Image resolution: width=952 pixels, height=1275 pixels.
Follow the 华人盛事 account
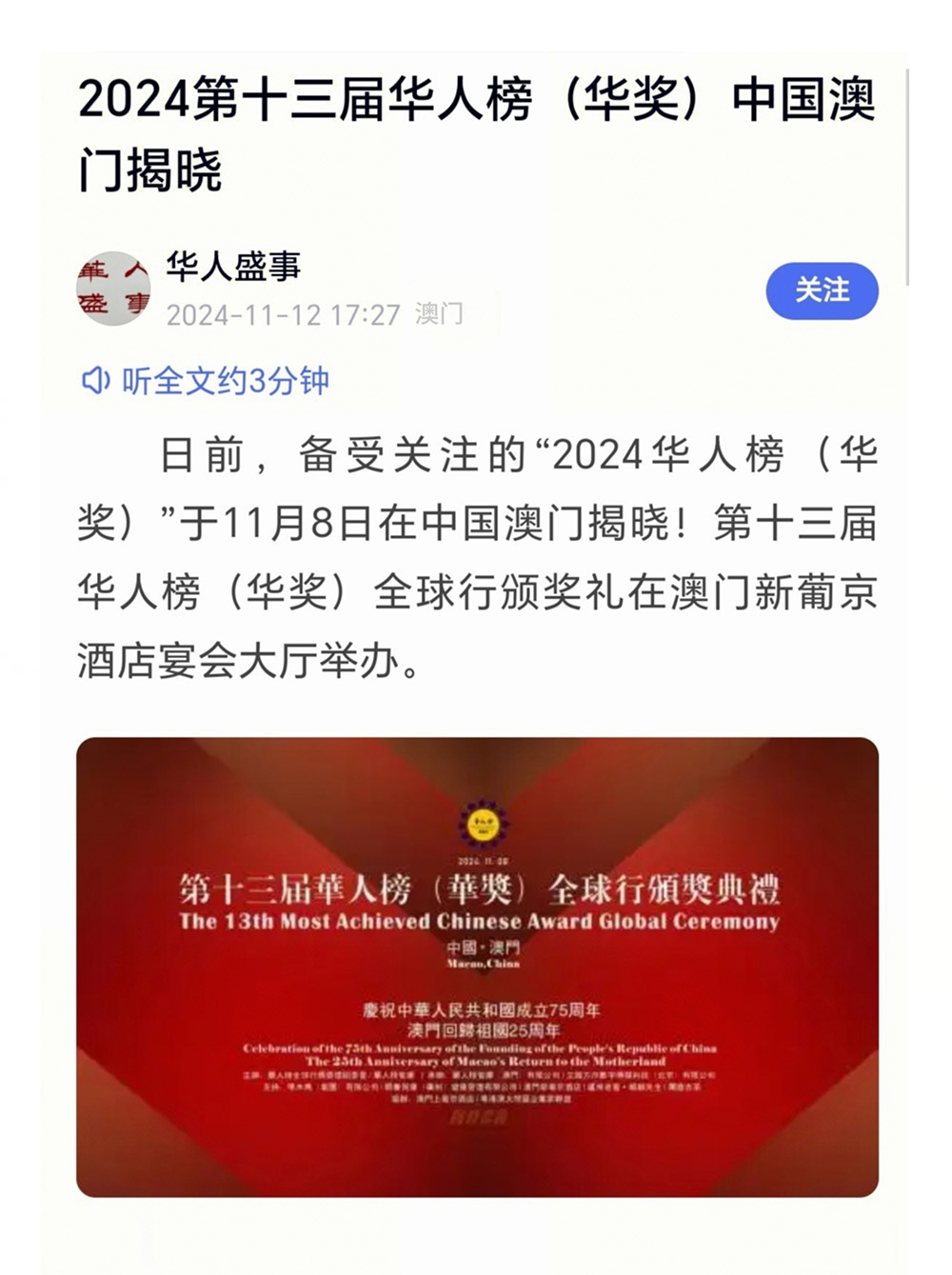(x=821, y=290)
